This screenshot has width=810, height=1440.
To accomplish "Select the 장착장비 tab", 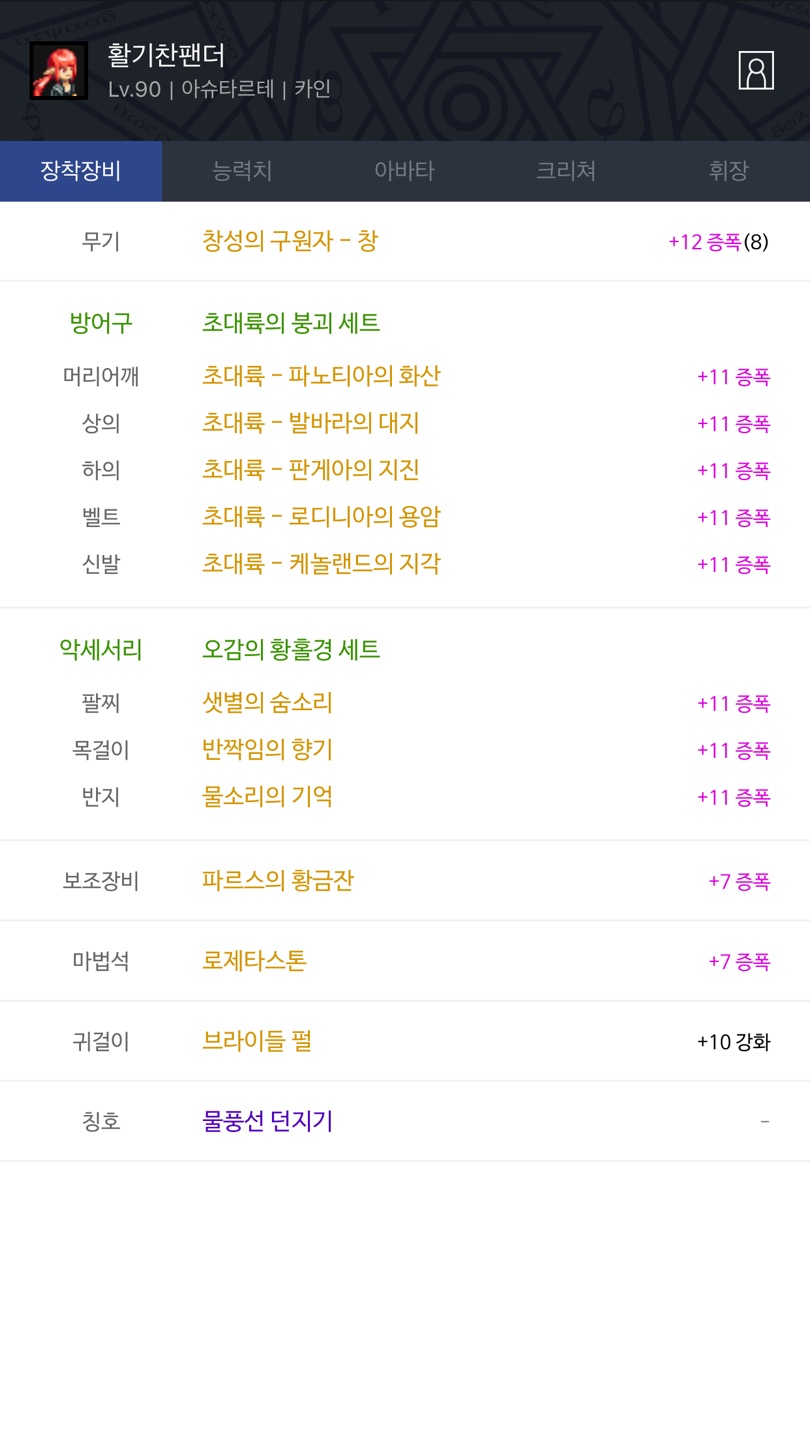I will click(x=81, y=171).
